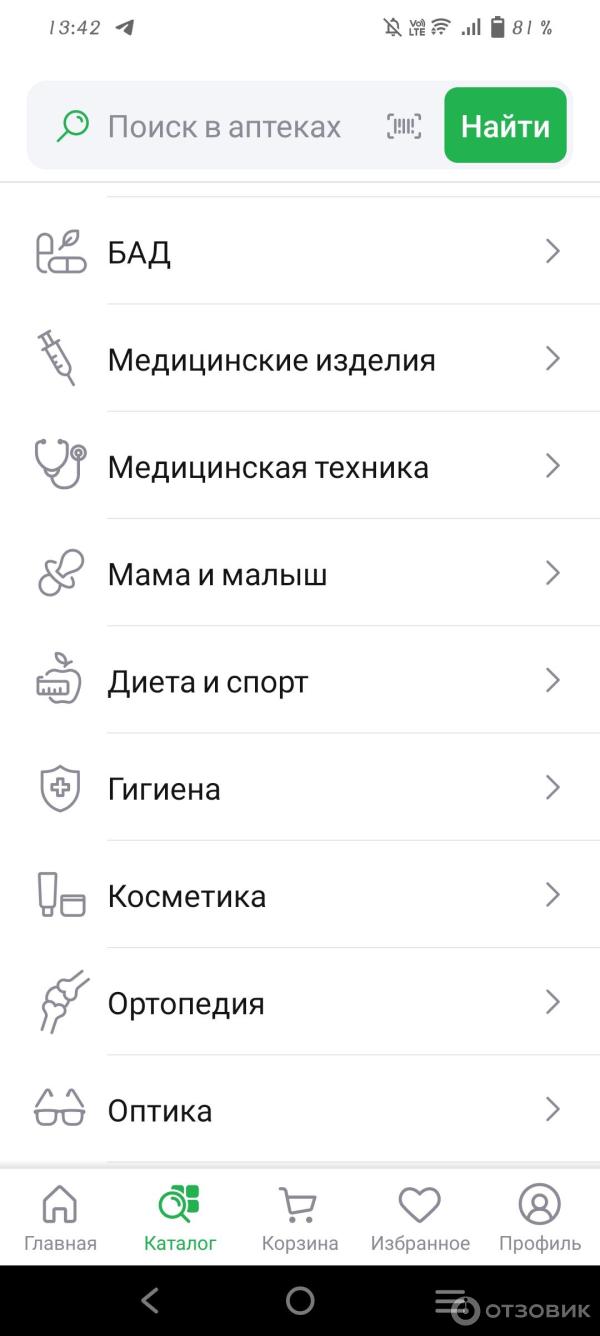
Task: Tap the system back button
Action: pyautogui.click(x=150, y=1300)
